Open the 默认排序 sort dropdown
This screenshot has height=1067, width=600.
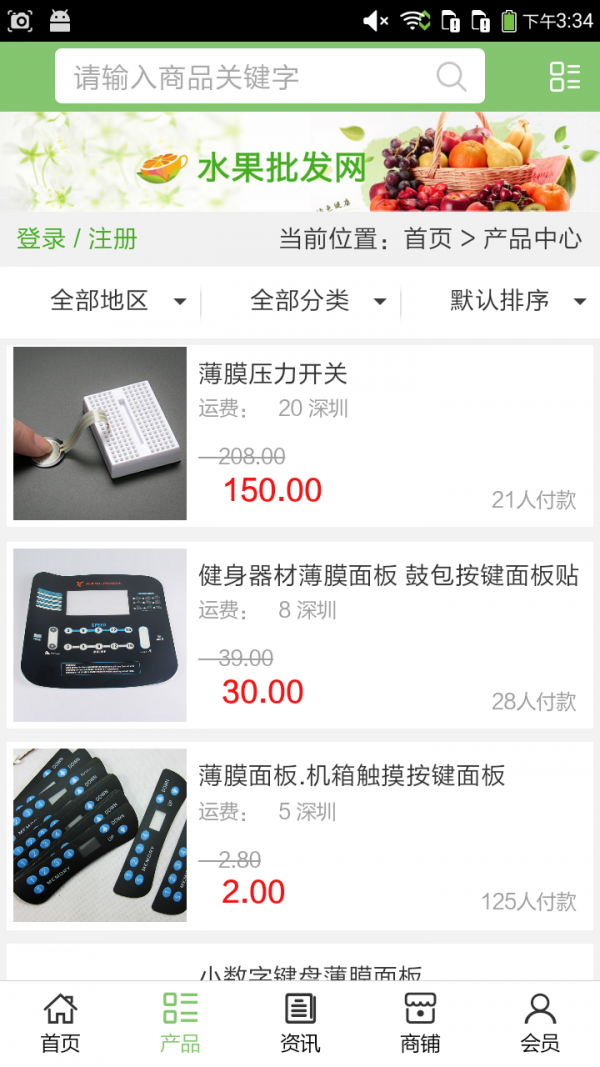pyautogui.click(x=516, y=300)
